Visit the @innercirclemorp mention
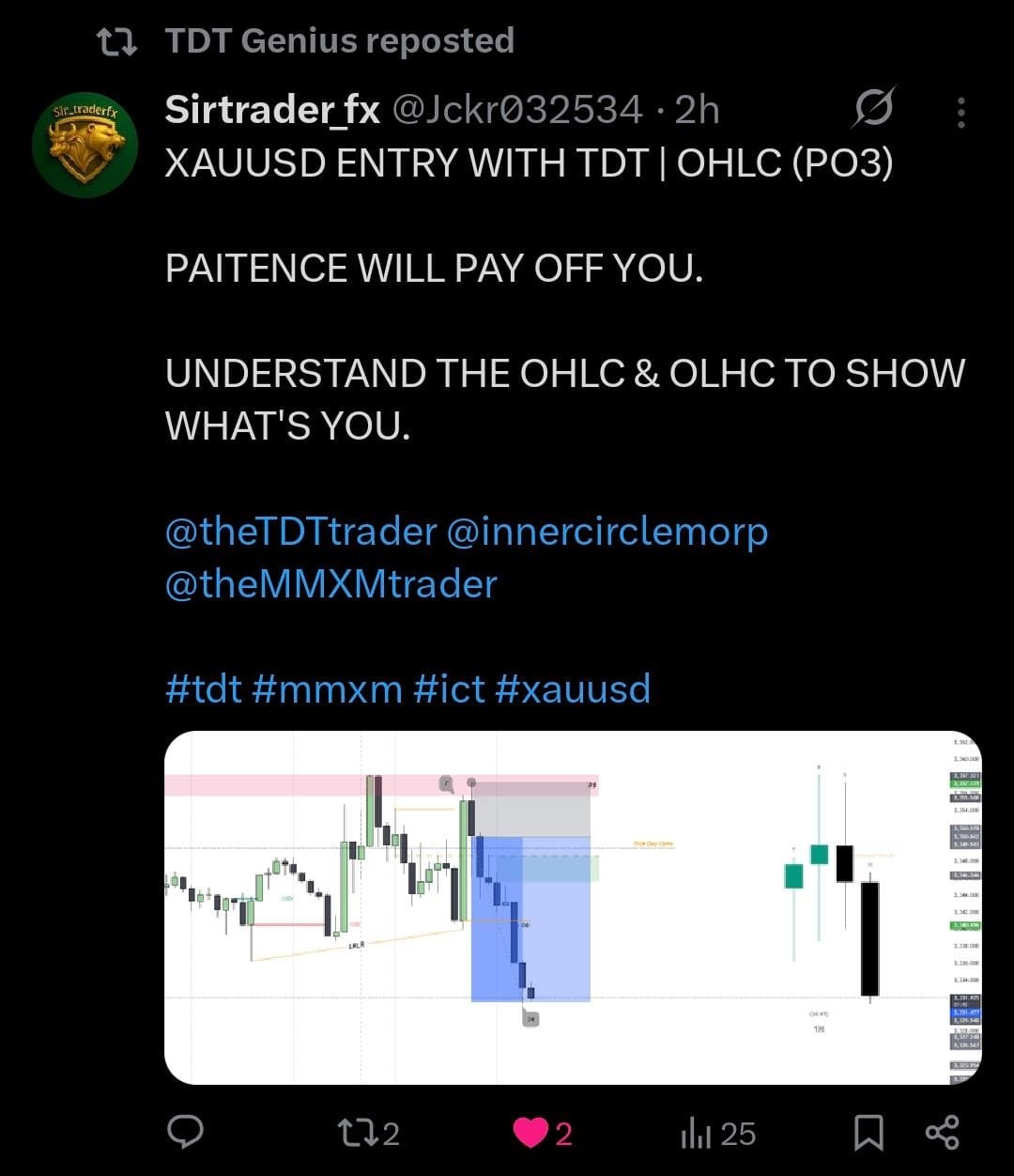This screenshot has width=1014, height=1176. [x=607, y=532]
